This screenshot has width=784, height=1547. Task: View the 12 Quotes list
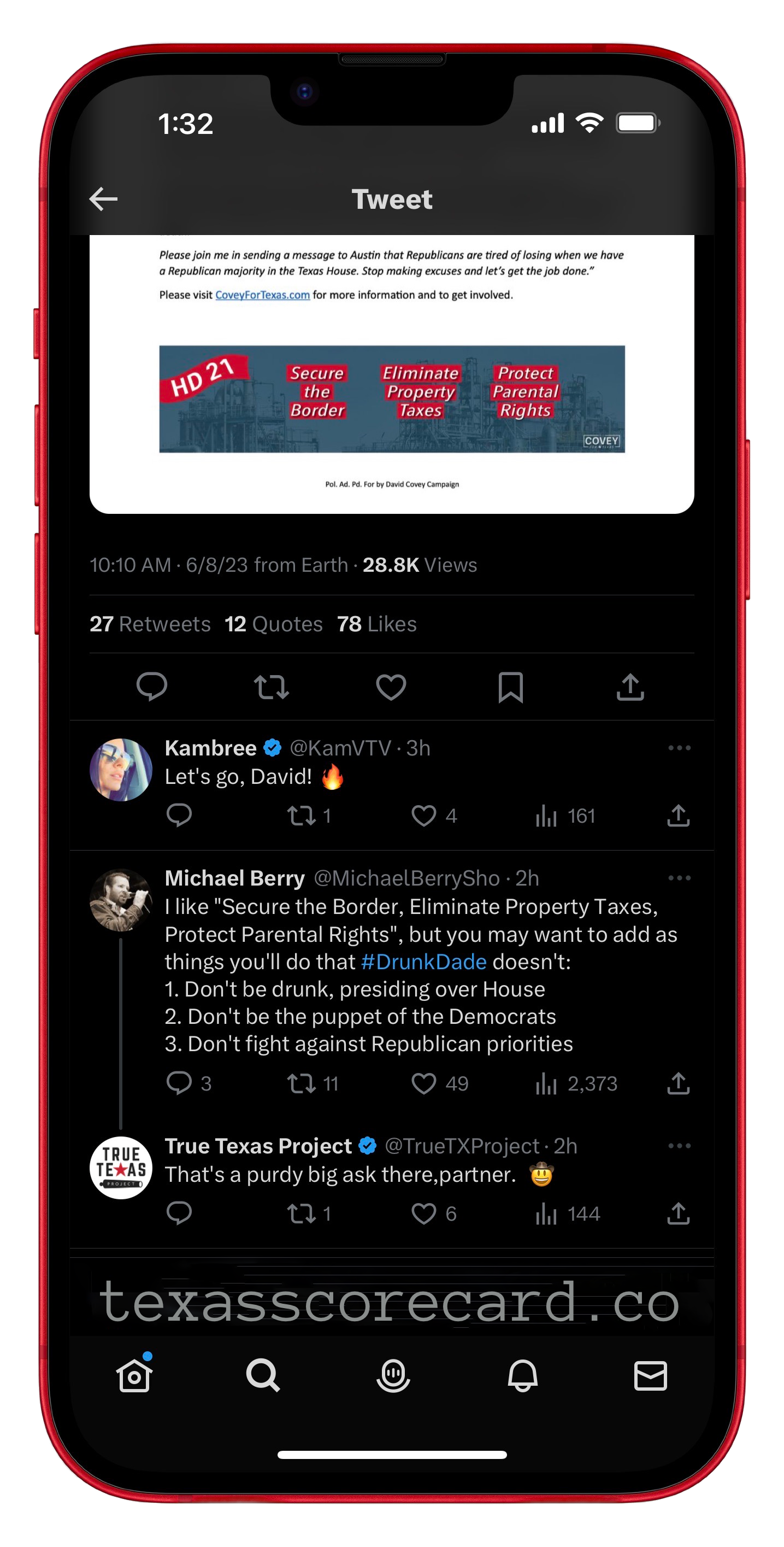[x=274, y=624]
